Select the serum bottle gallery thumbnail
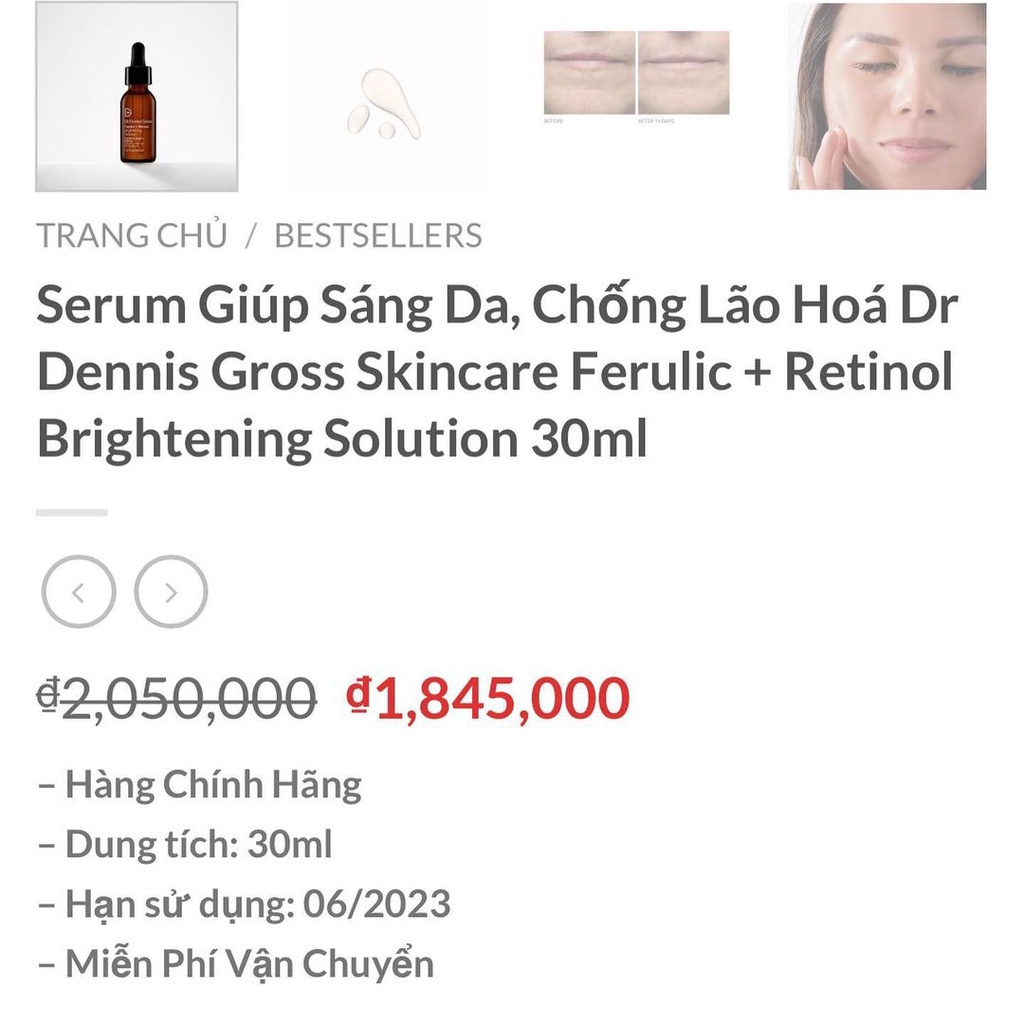The image size is (1024, 1024). (x=137, y=97)
